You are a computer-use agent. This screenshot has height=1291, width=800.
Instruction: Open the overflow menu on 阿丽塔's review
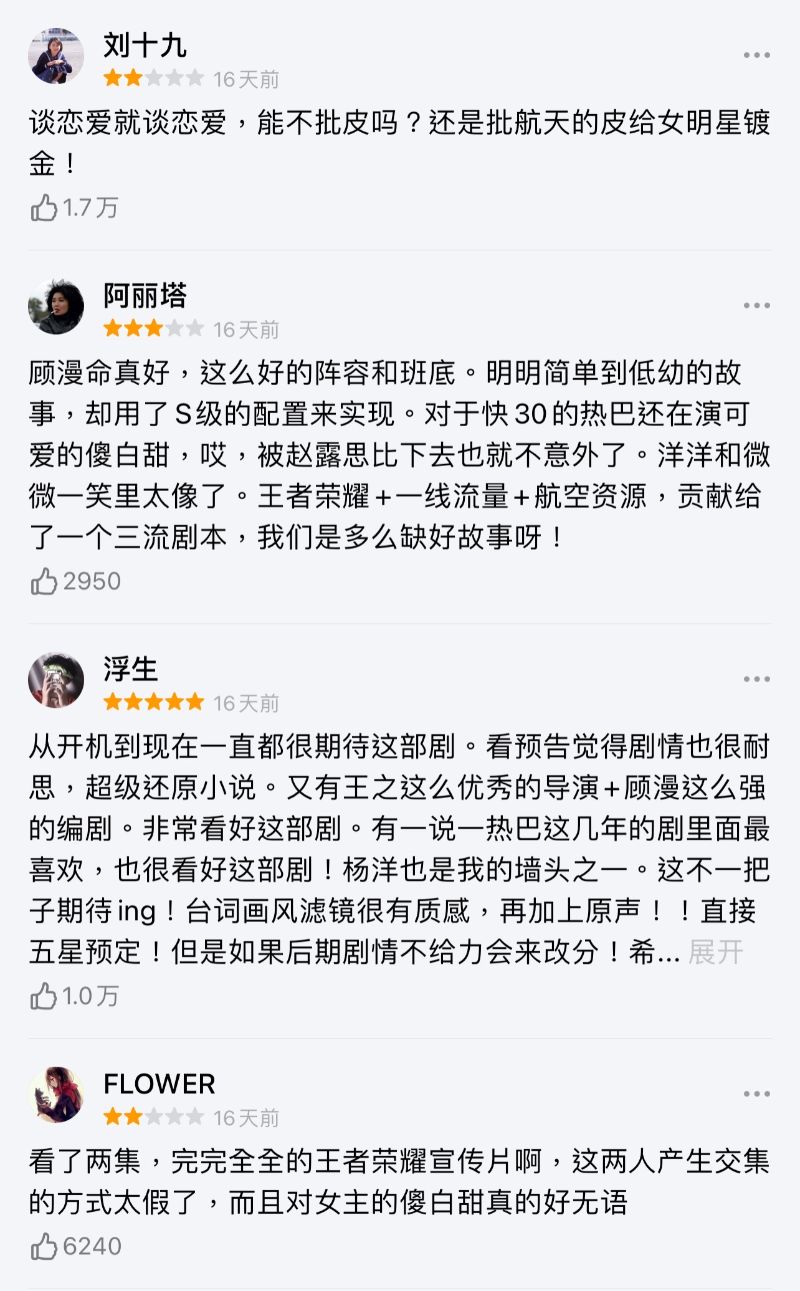[756, 306]
